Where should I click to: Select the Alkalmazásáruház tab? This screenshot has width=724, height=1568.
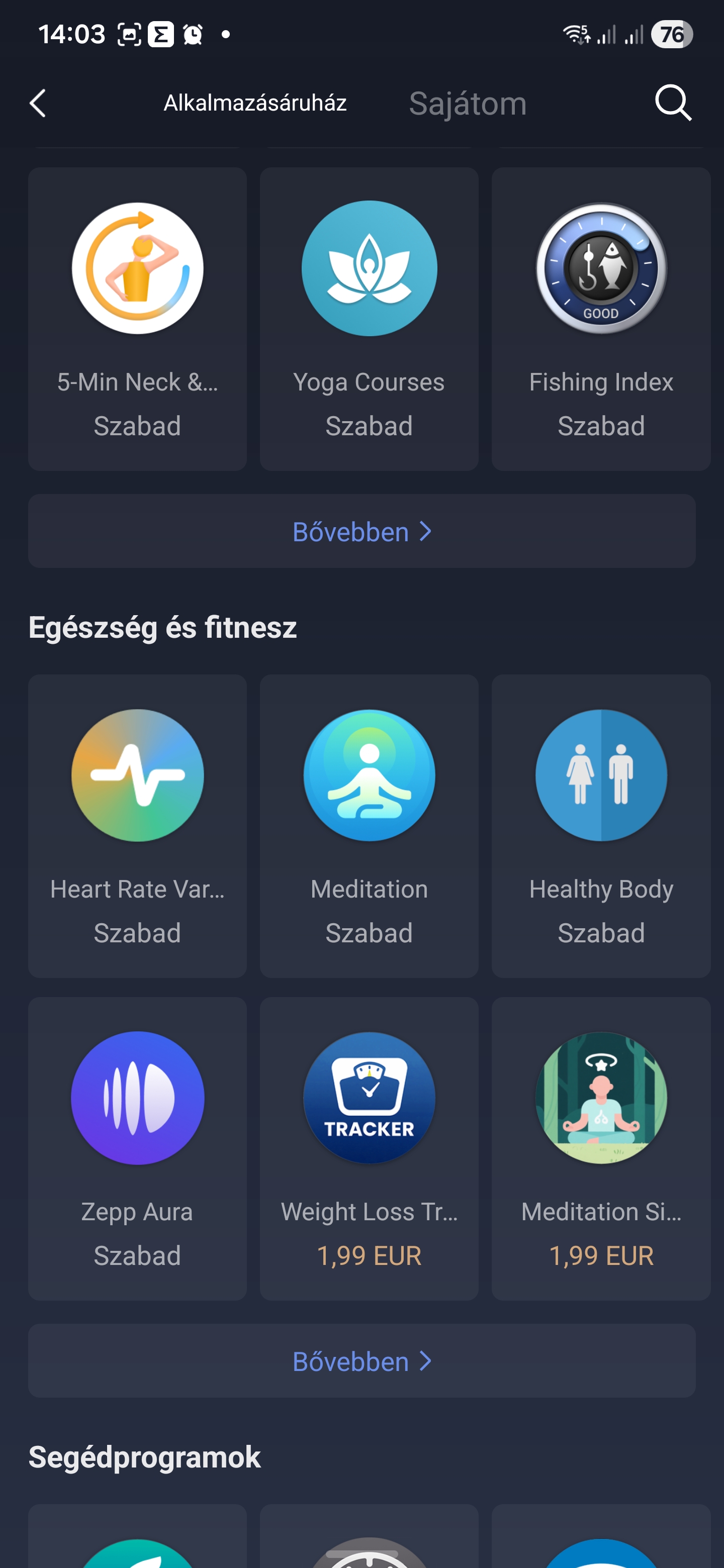tap(254, 103)
